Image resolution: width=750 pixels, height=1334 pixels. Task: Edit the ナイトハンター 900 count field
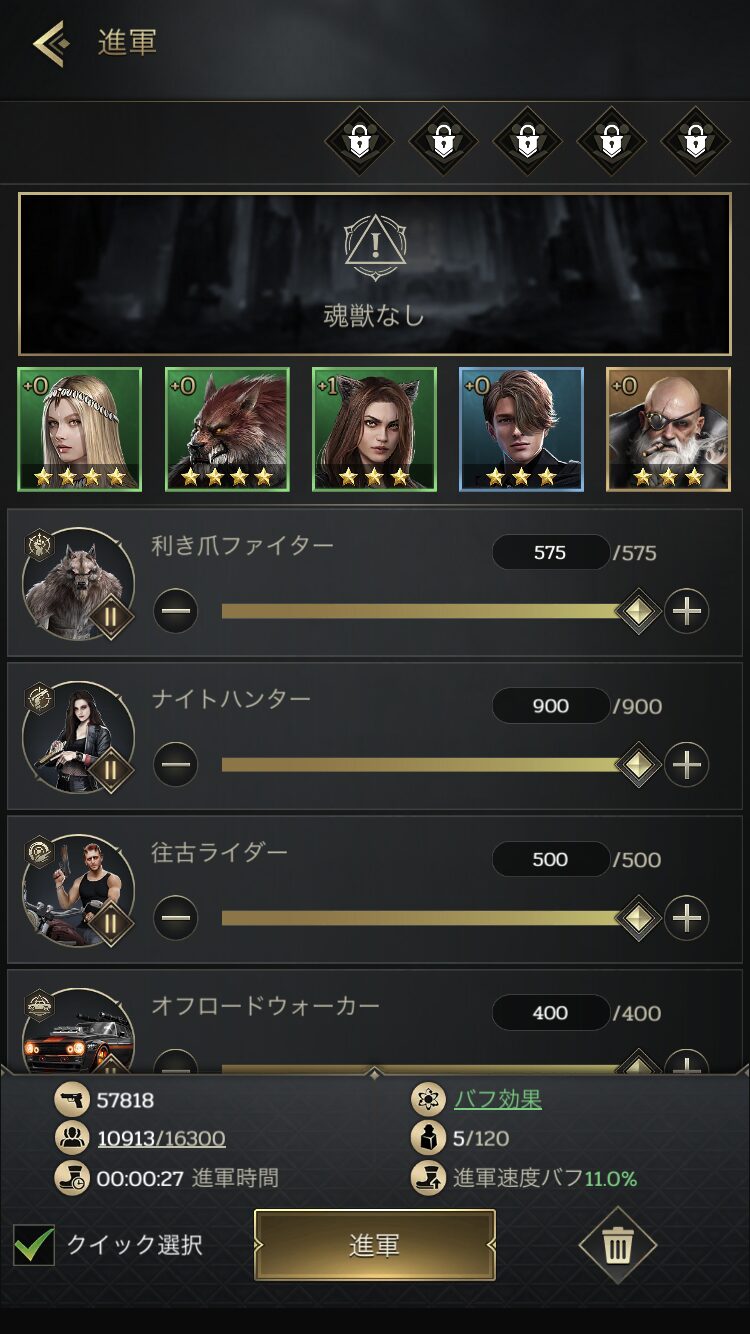click(550, 706)
